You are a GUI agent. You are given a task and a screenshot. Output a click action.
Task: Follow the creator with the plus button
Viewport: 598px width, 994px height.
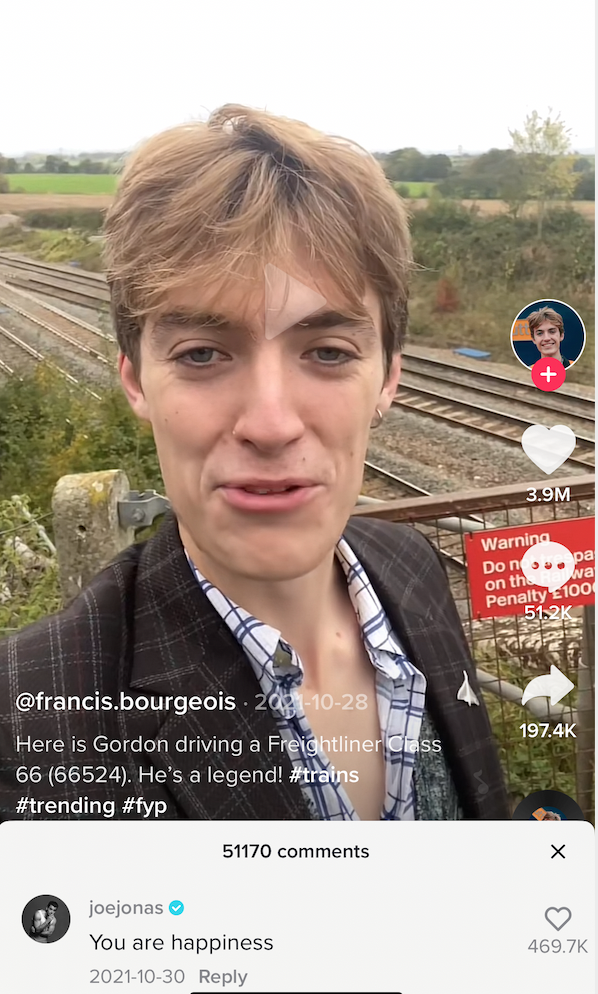click(549, 374)
